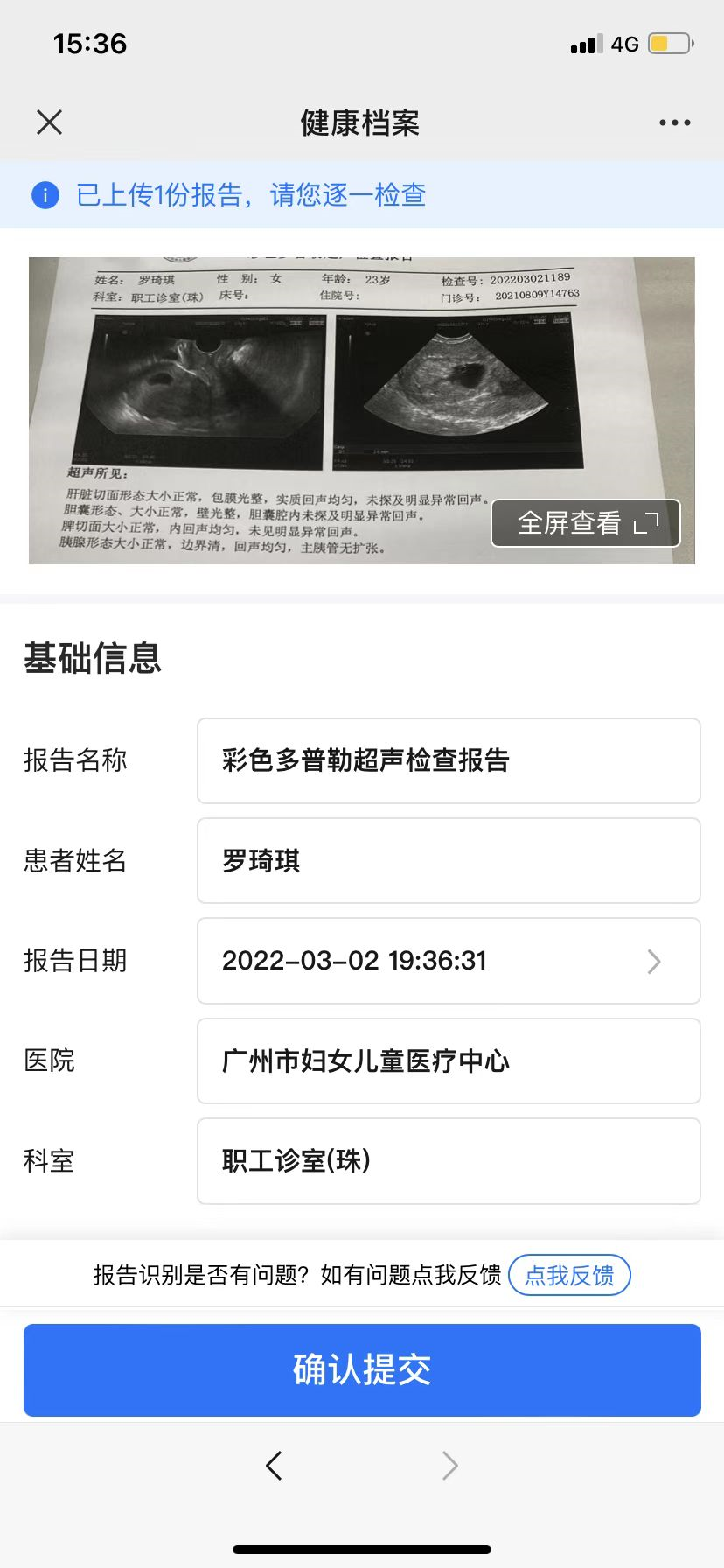Edit the 医院 field

[x=449, y=1061]
